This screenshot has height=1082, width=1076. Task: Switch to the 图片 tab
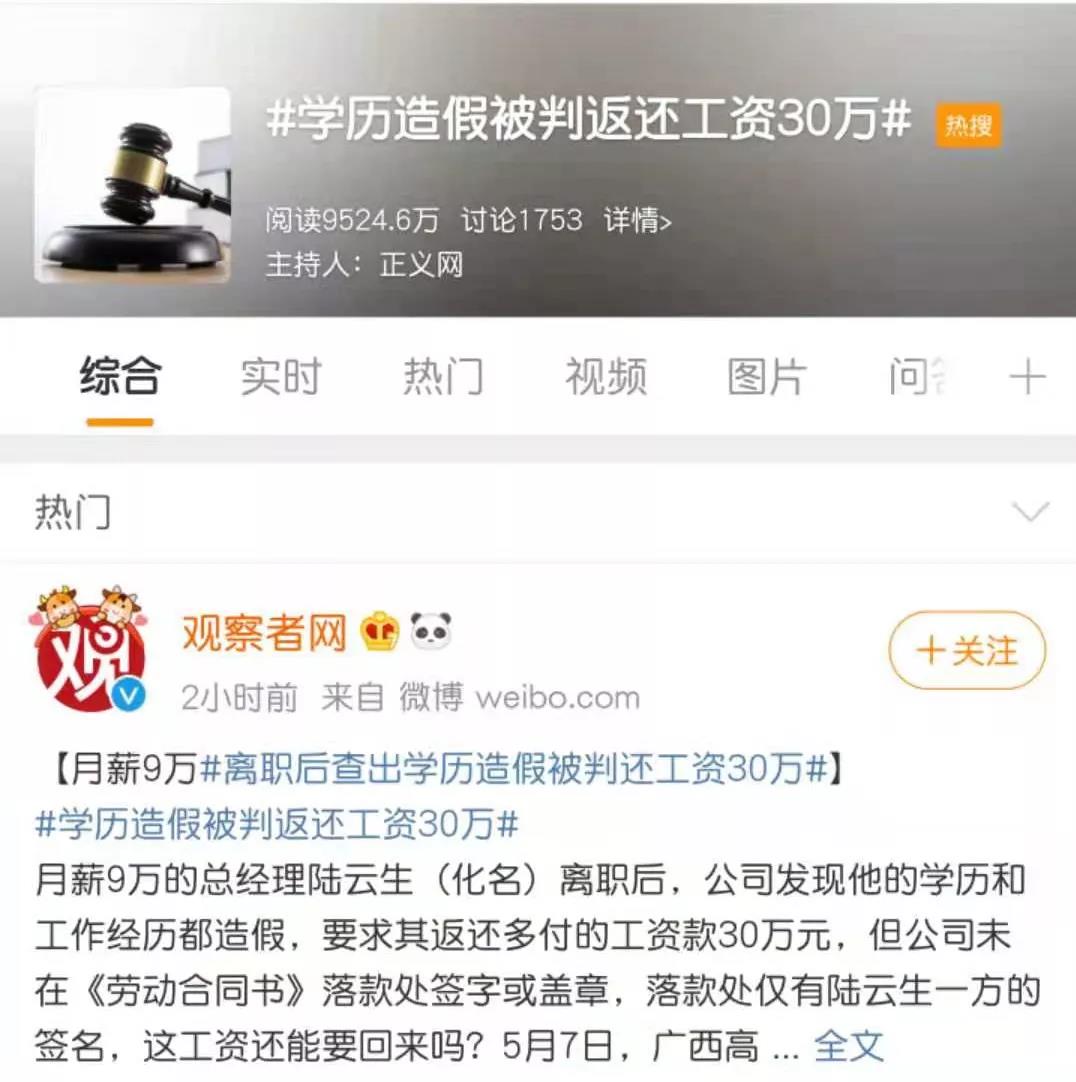(x=767, y=378)
